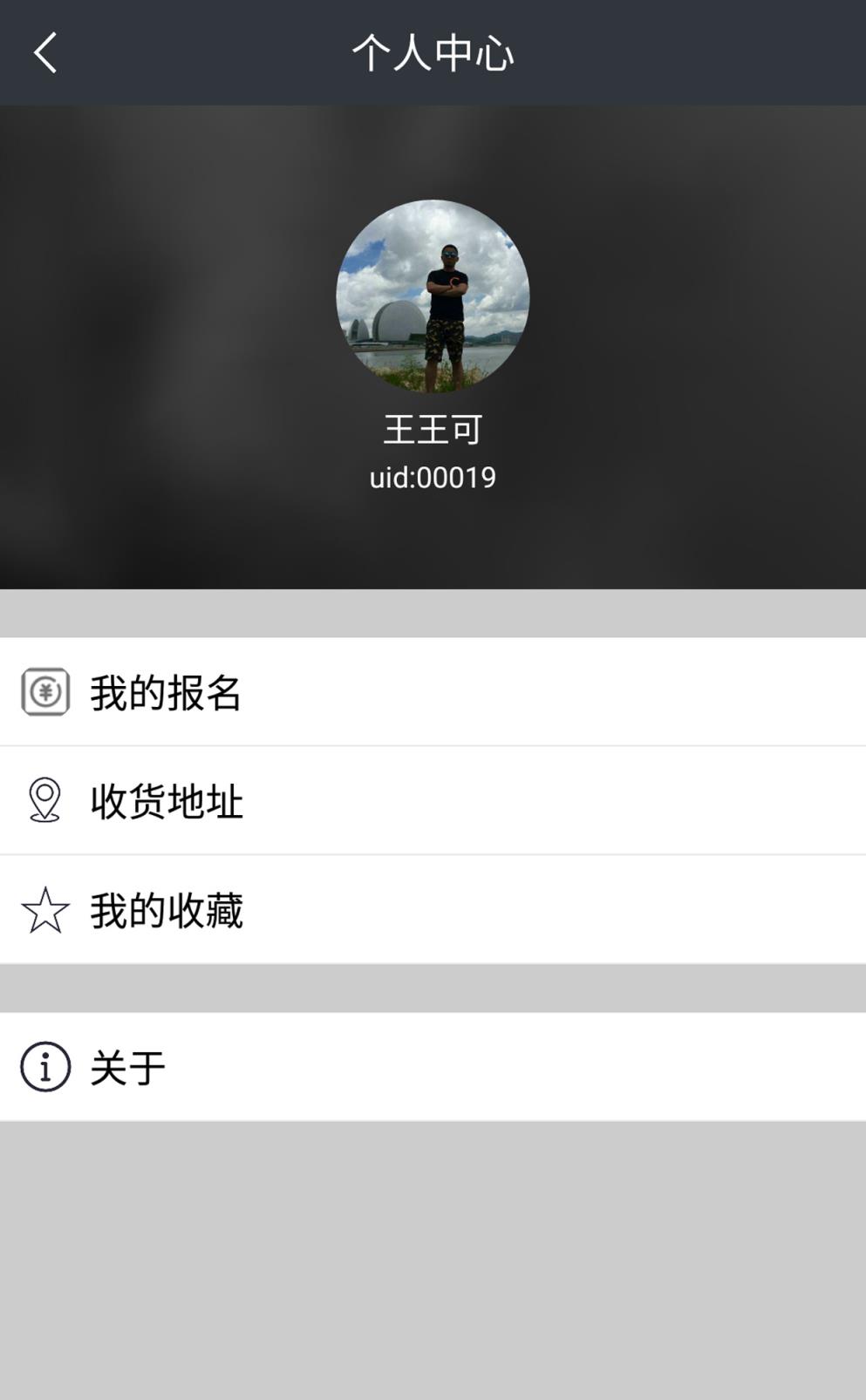Click the info circle icon beside 关于
Image resolution: width=866 pixels, height=1400 pixels.
pos(44,1065)
